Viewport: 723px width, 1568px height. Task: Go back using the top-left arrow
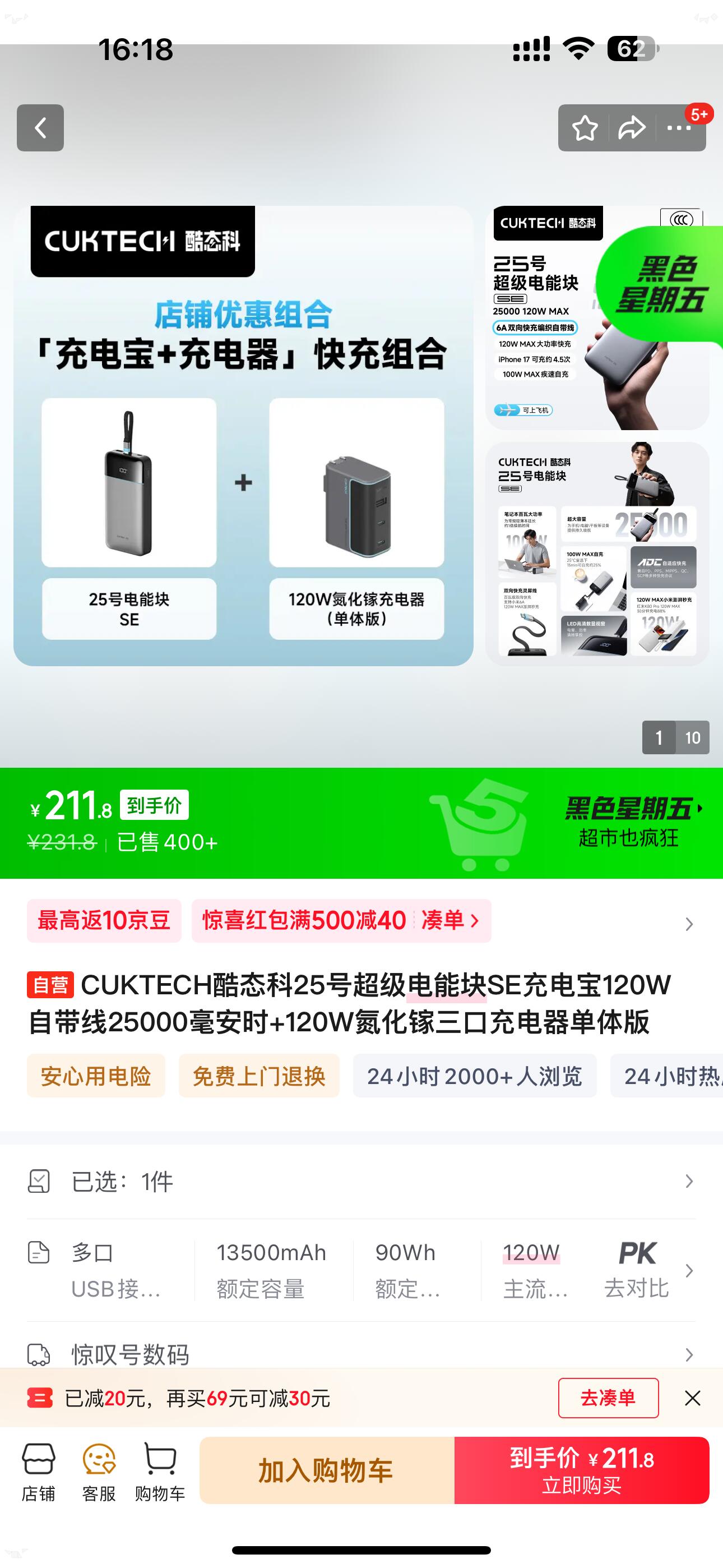[40, 128]
